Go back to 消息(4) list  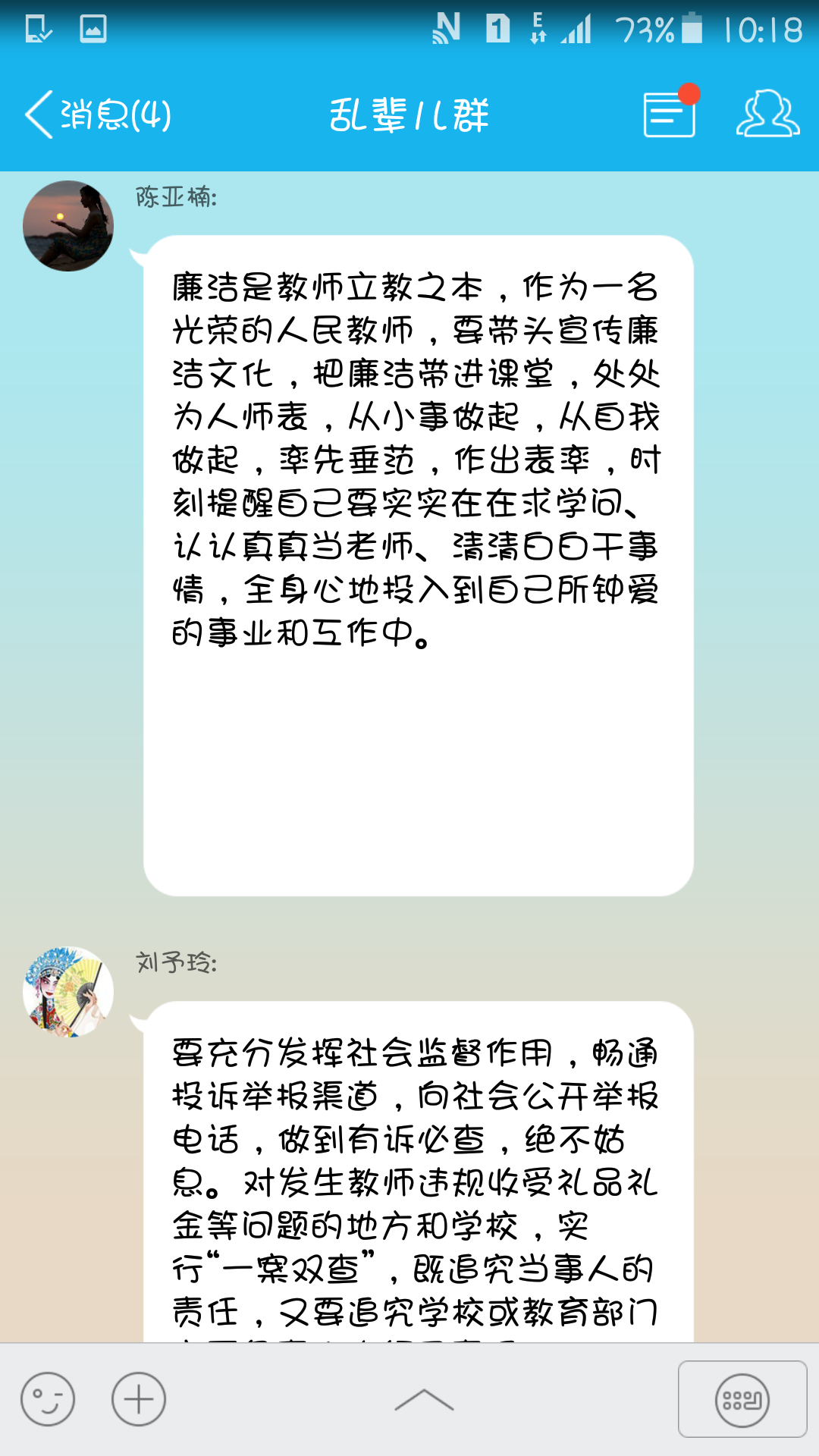coord(97,115)
